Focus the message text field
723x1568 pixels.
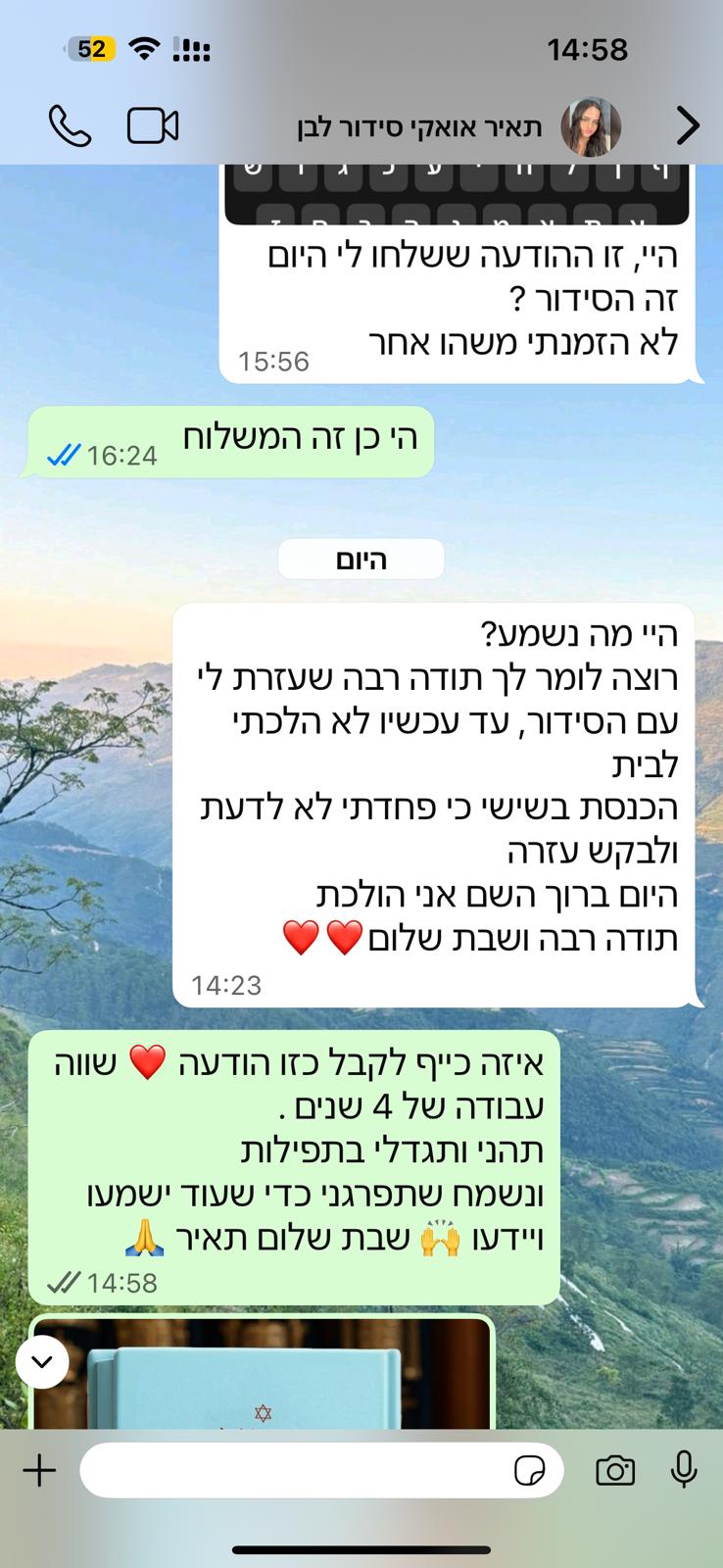click(294, 1471)
